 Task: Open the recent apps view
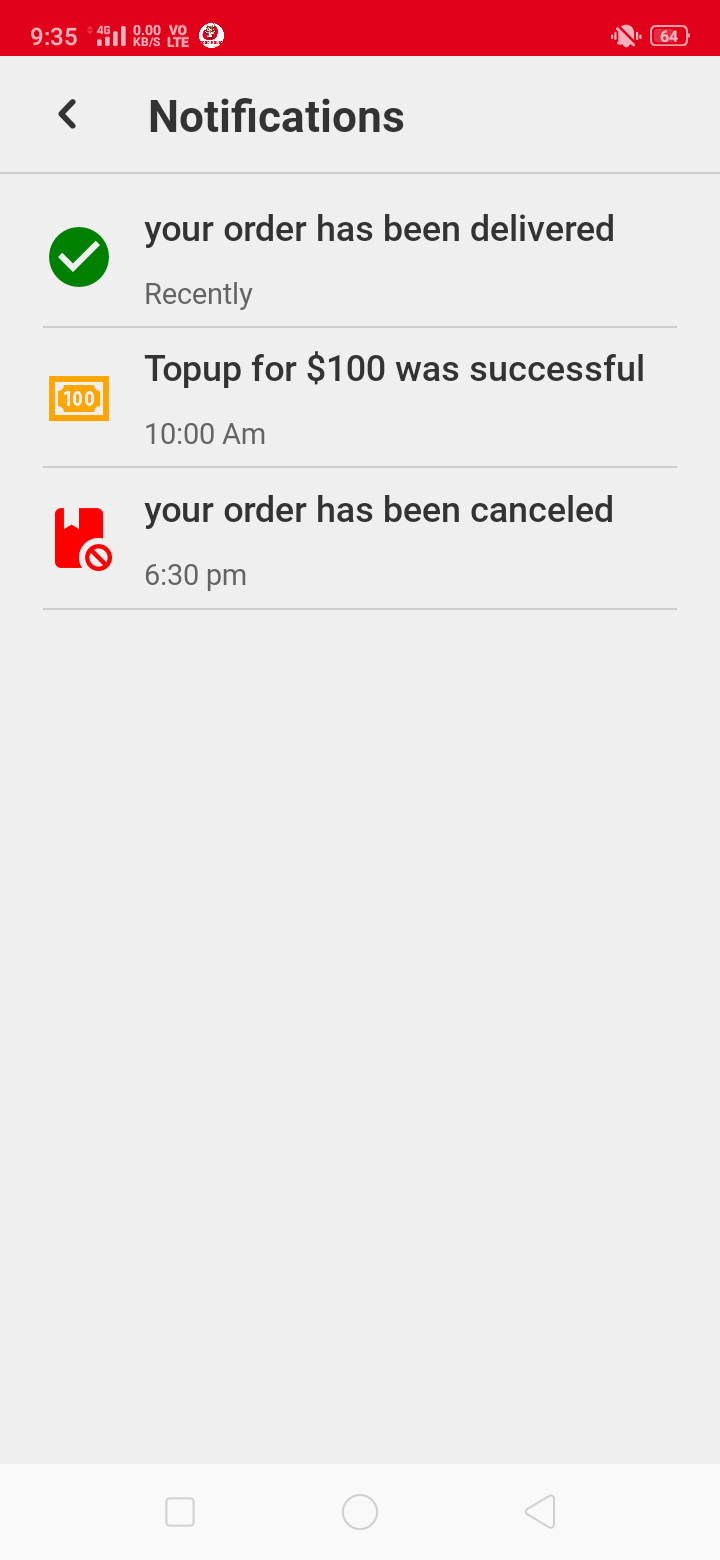click(180, 1512)
